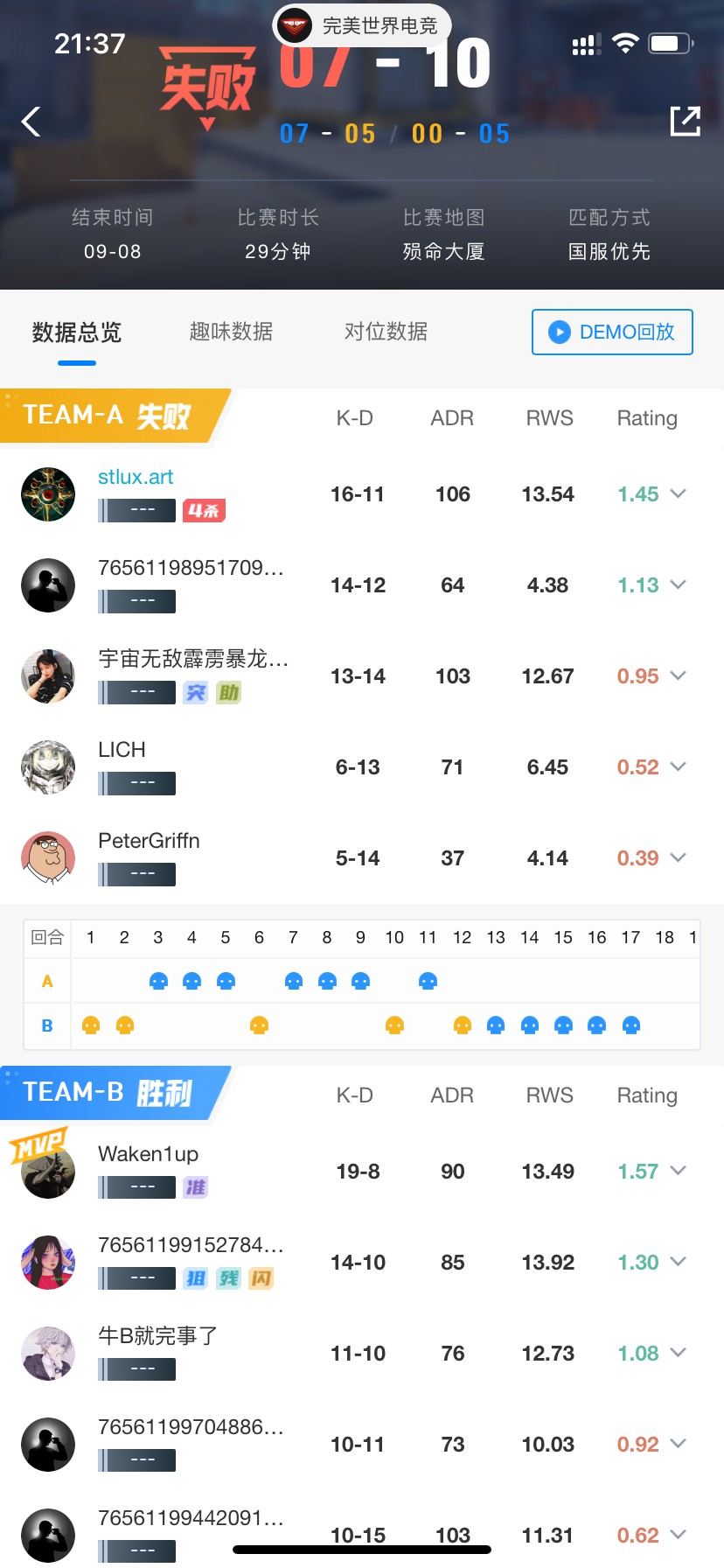This screenshot has width=724, height=1568.
Task: Play the DEMO回放 replay
Action: click(x=612, y=332)
